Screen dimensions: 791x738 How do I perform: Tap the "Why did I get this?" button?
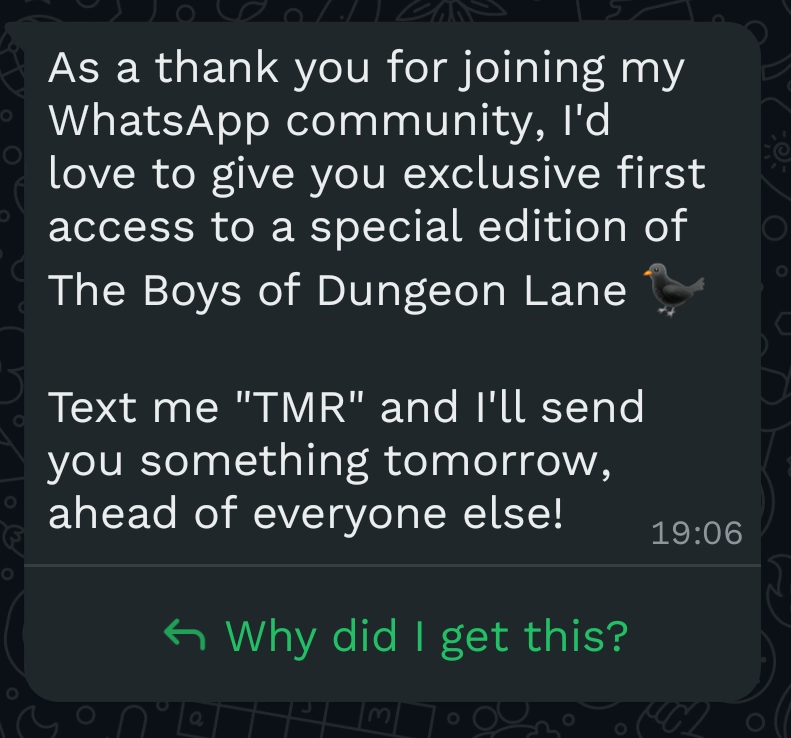point(396,634)
